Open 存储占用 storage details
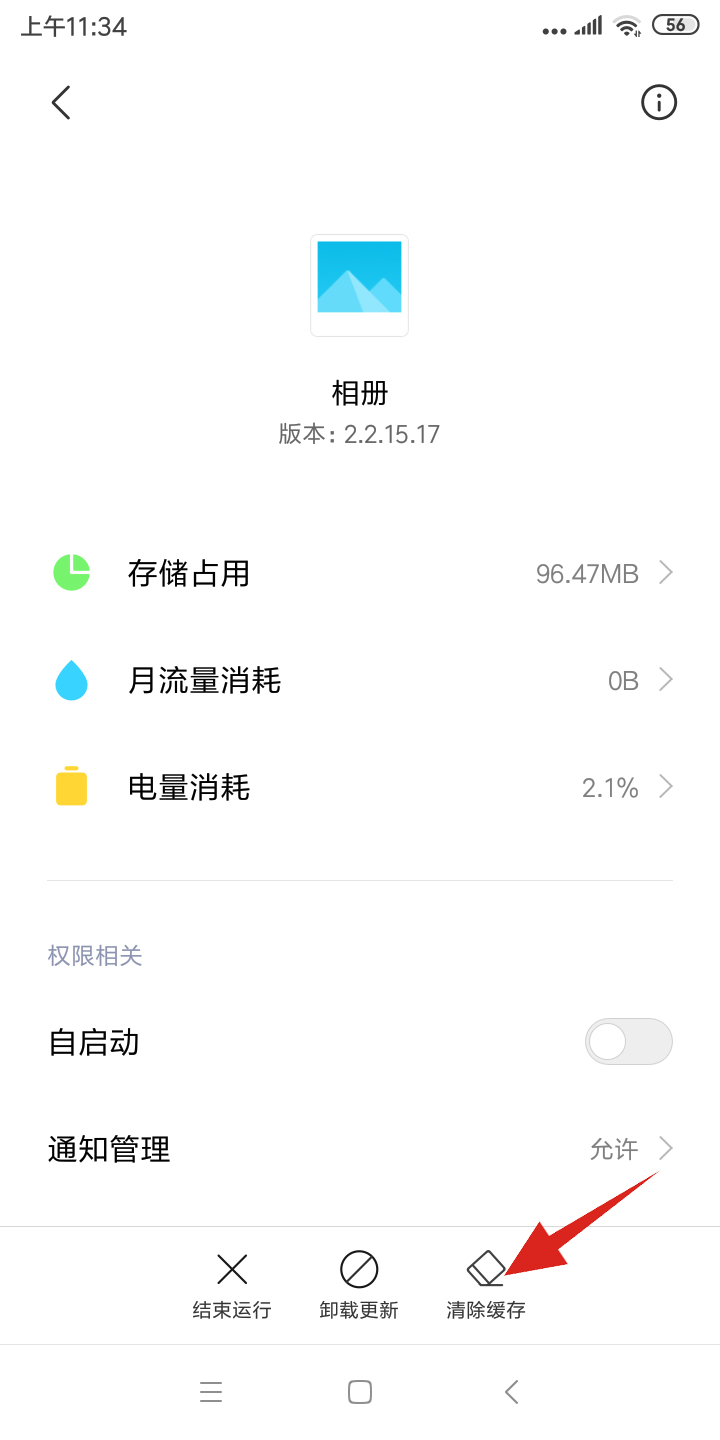The image size is (720, 1440). click(x=360, y=573)
